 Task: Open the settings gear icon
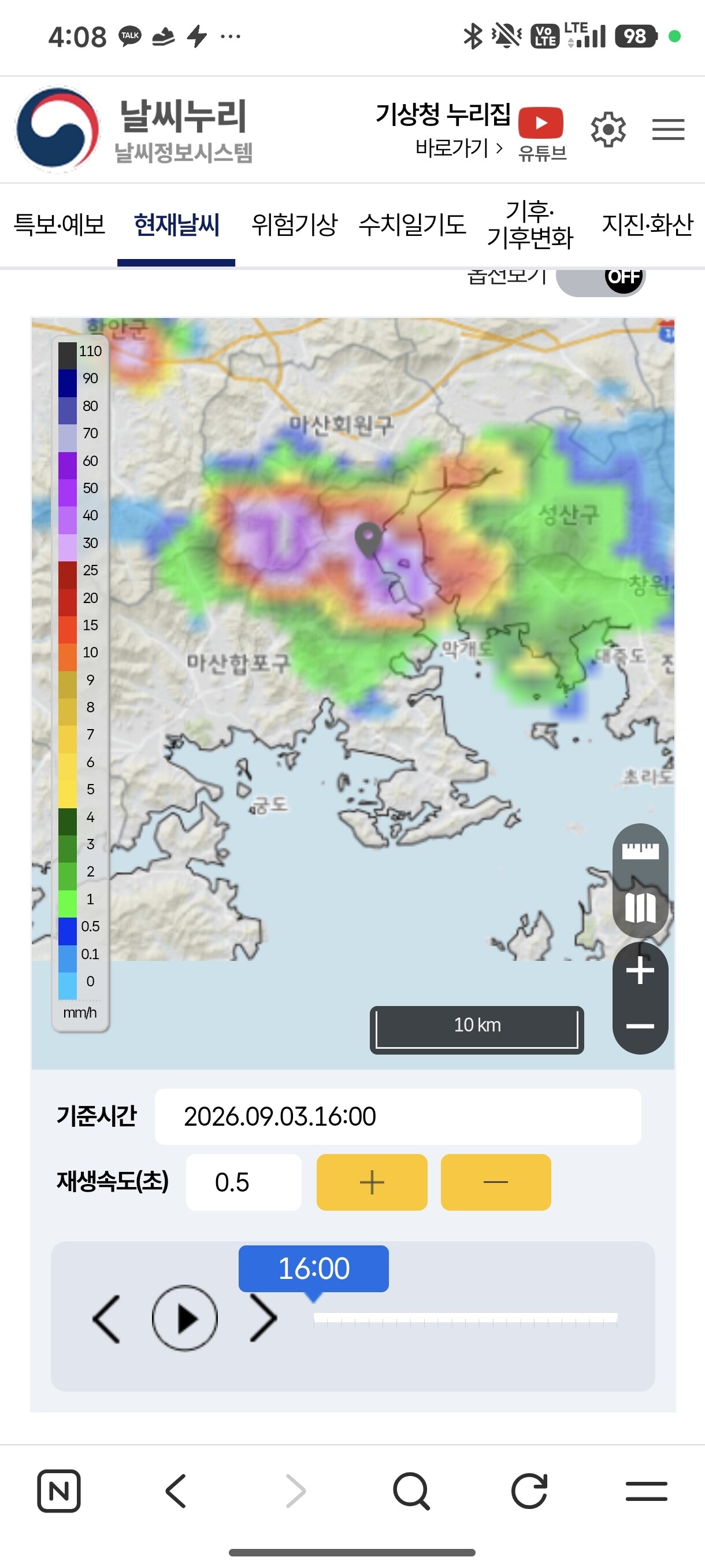pyautogui.click(x=608, y=129)
